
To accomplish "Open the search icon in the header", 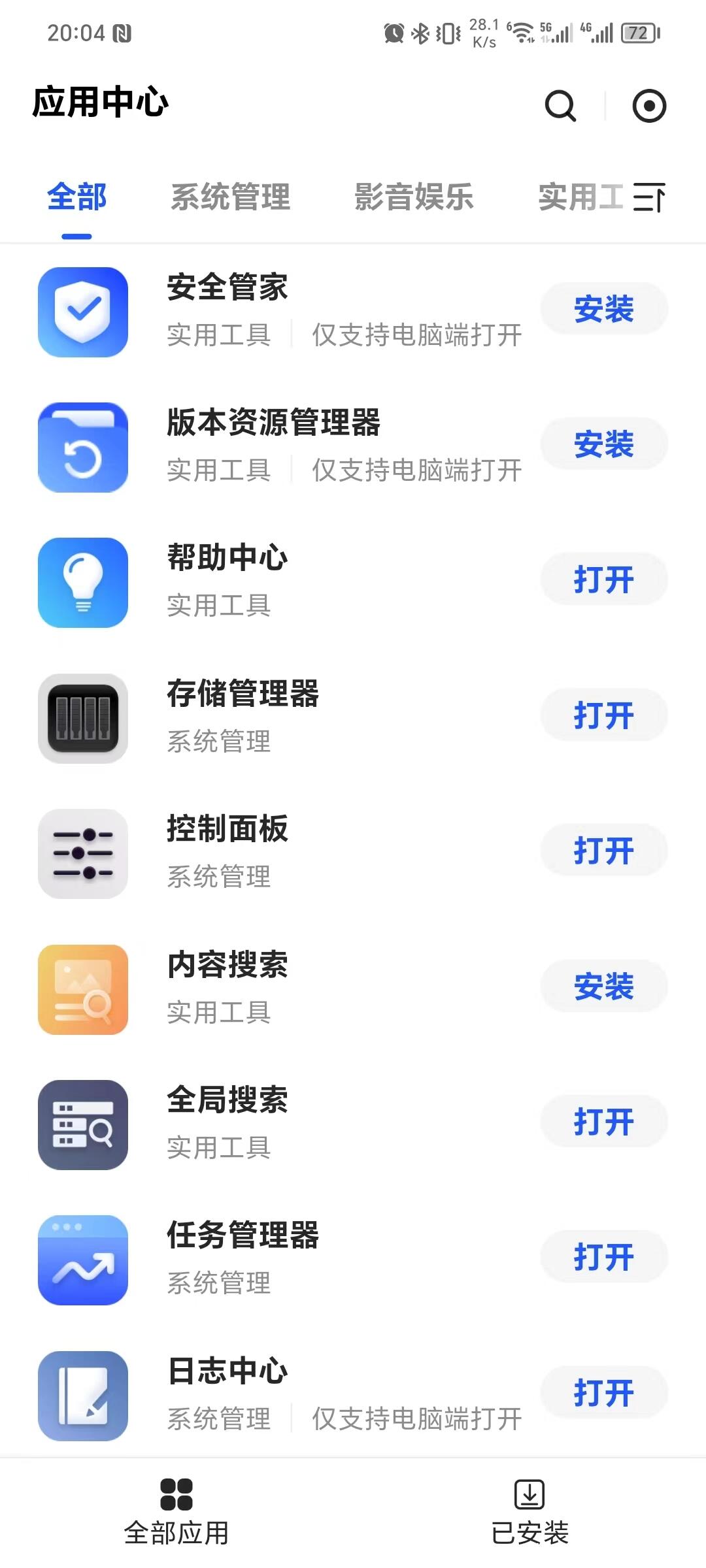I will click(x=560, y=106).
